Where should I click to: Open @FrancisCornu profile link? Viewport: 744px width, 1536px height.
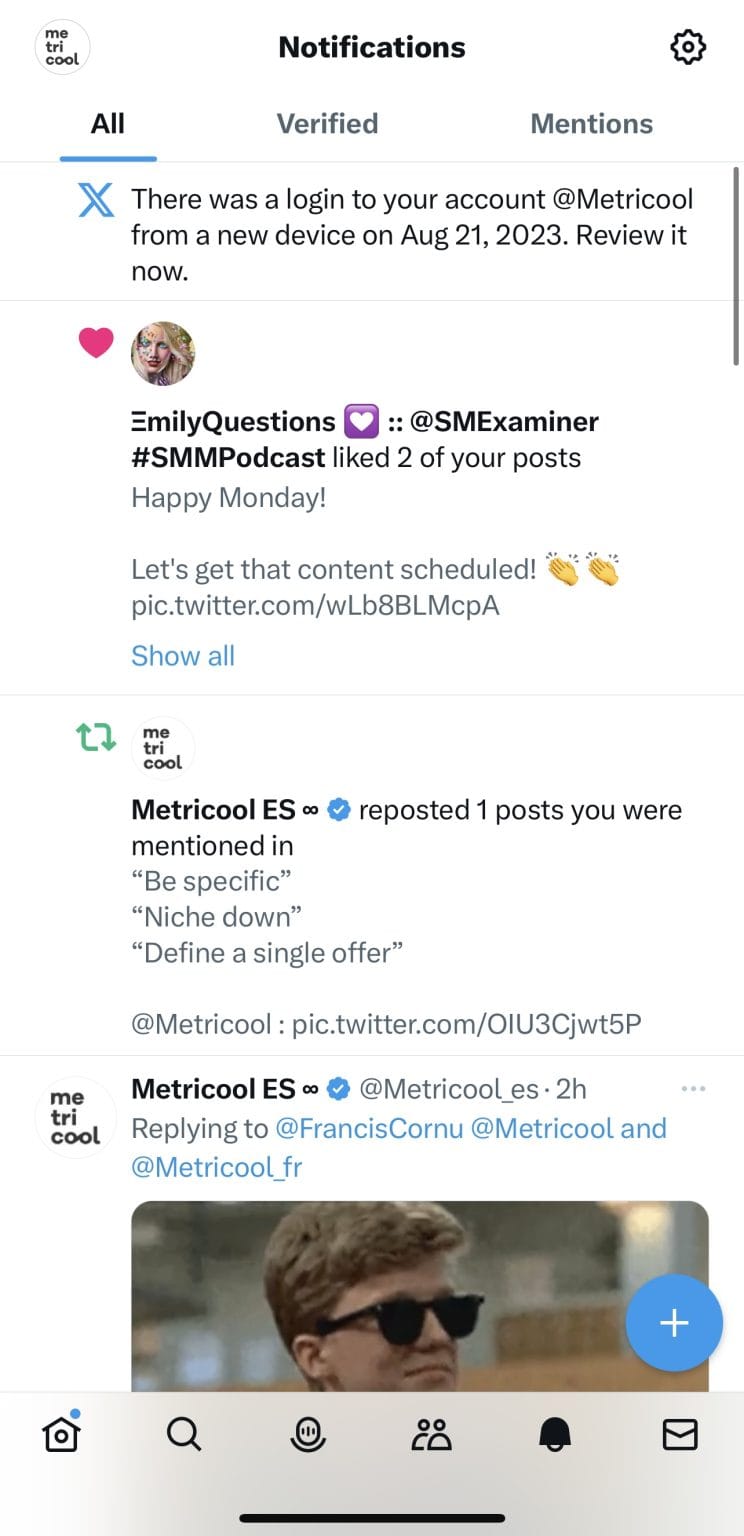tap(369, 1128)
